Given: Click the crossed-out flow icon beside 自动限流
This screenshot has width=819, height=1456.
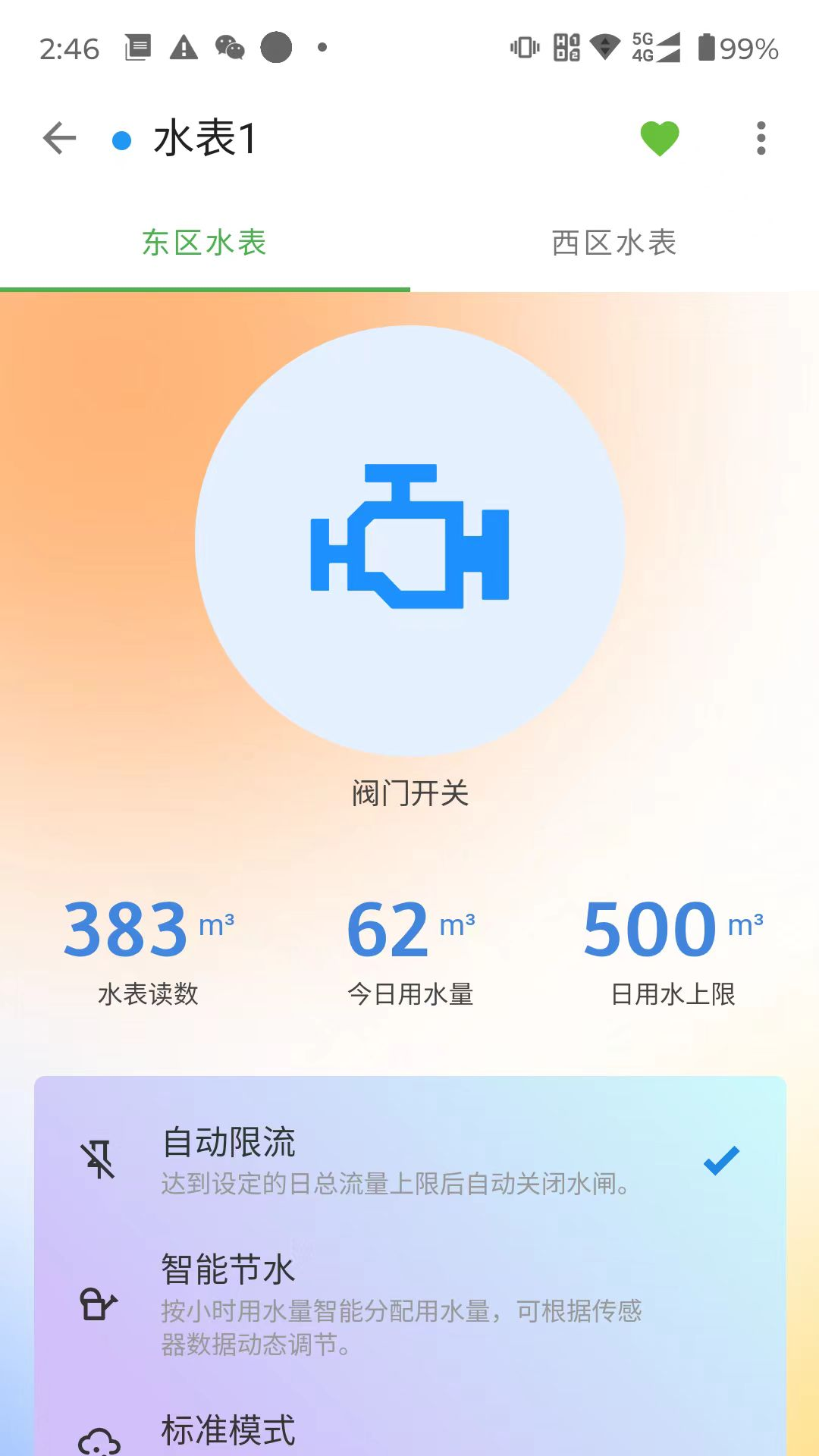Looking at the screenshot, I should (x=97, y=1160).
